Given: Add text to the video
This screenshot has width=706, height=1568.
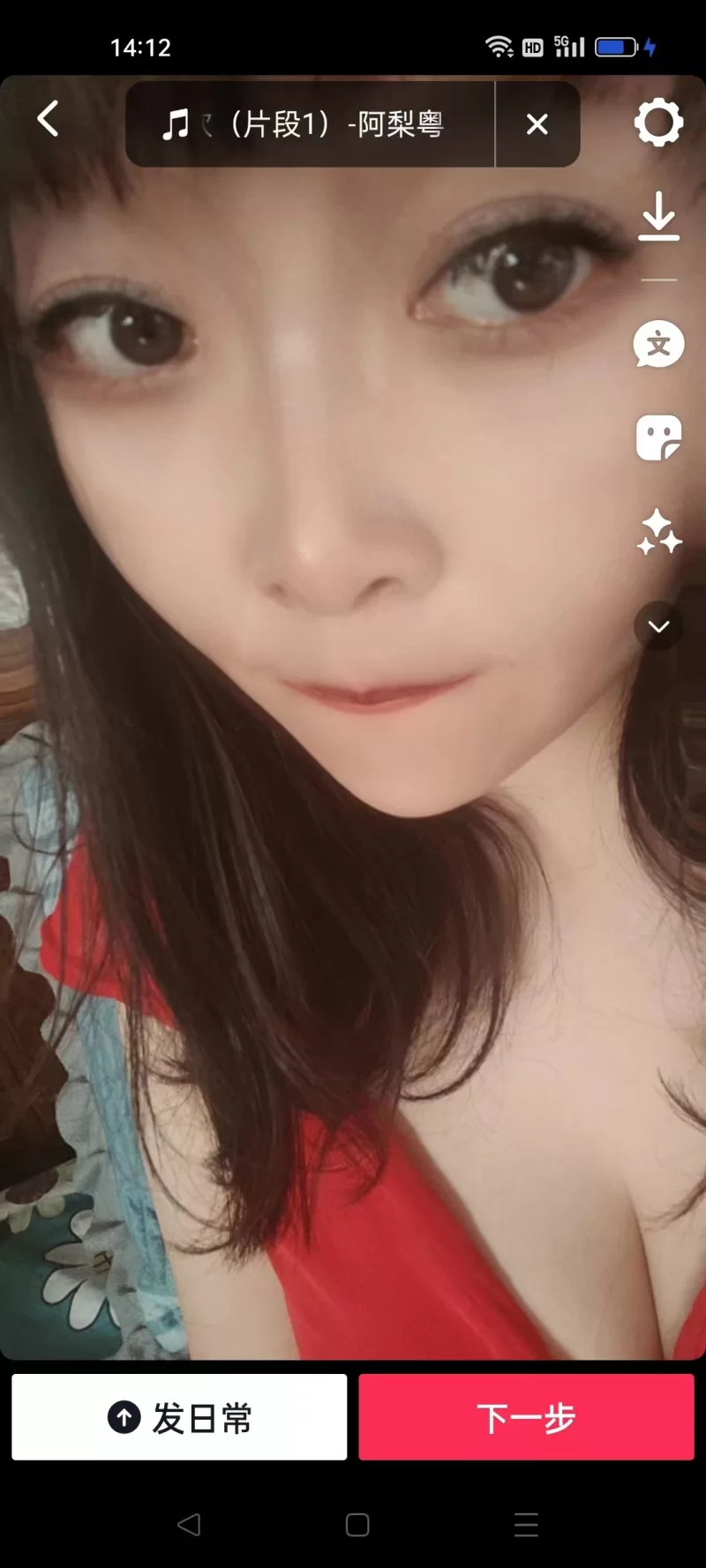Looking at the screenshot, I should [x=658, y=345].
